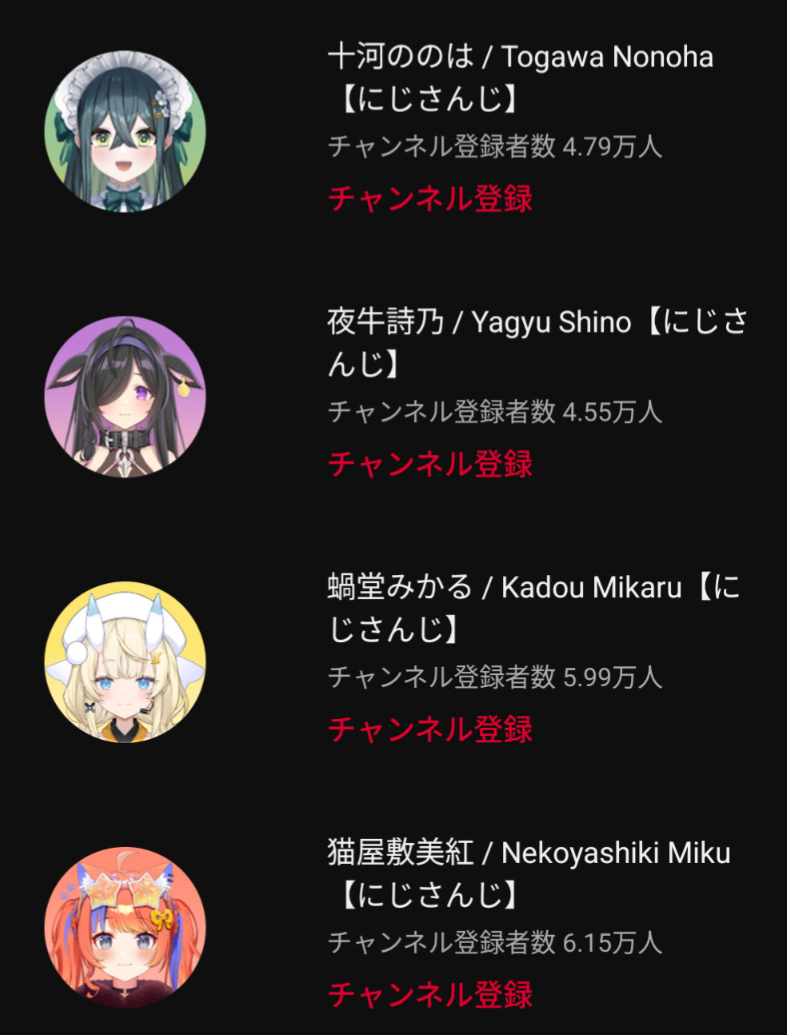
Task: Open Yagyu Shino's channel avatar
Action: pyautogui.click(x=125, y=397)
